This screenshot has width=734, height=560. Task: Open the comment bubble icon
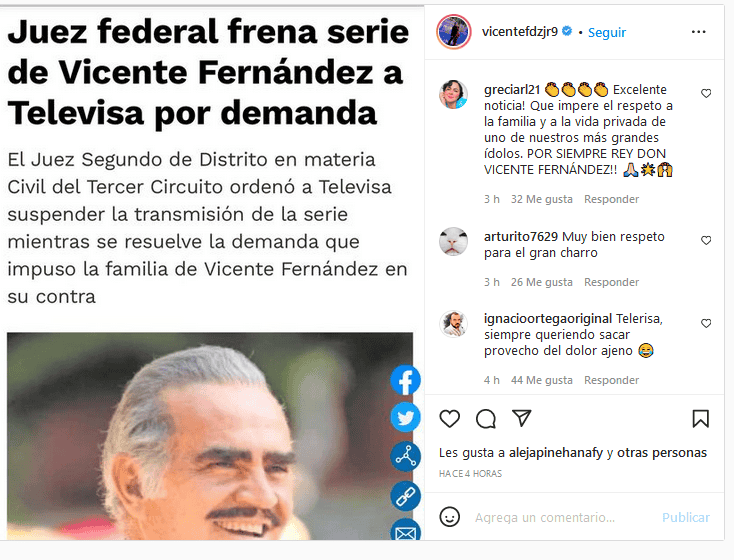[486, 418]
